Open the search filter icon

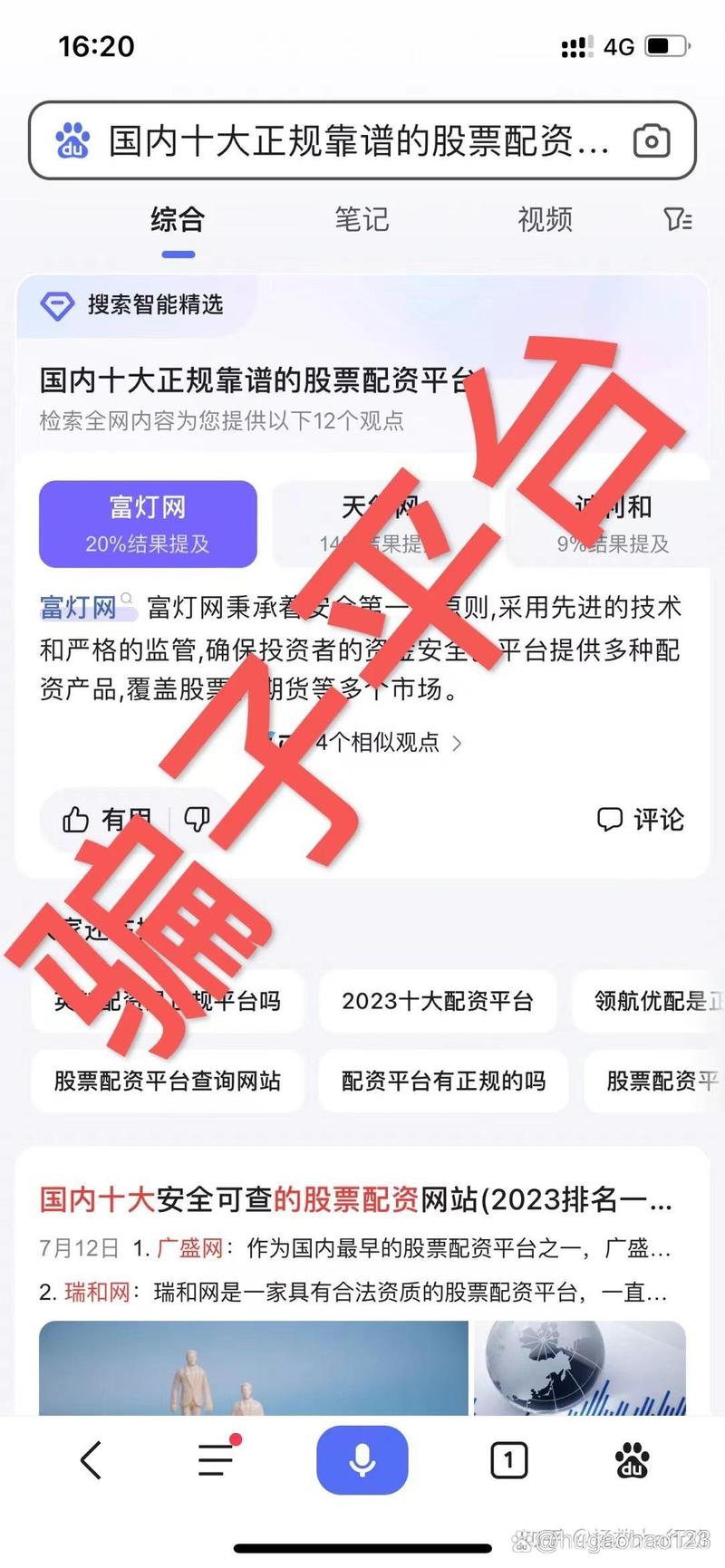click(x=677, y=219)
